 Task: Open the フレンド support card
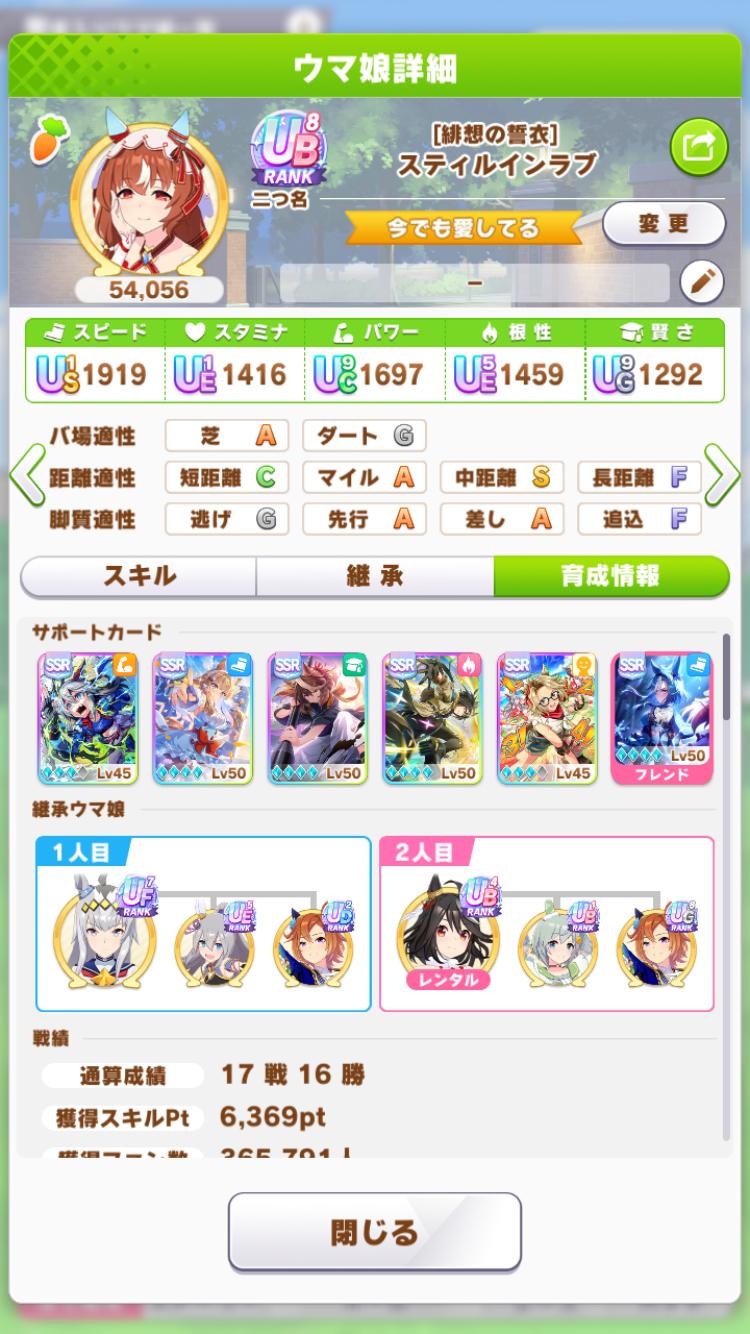662,718
